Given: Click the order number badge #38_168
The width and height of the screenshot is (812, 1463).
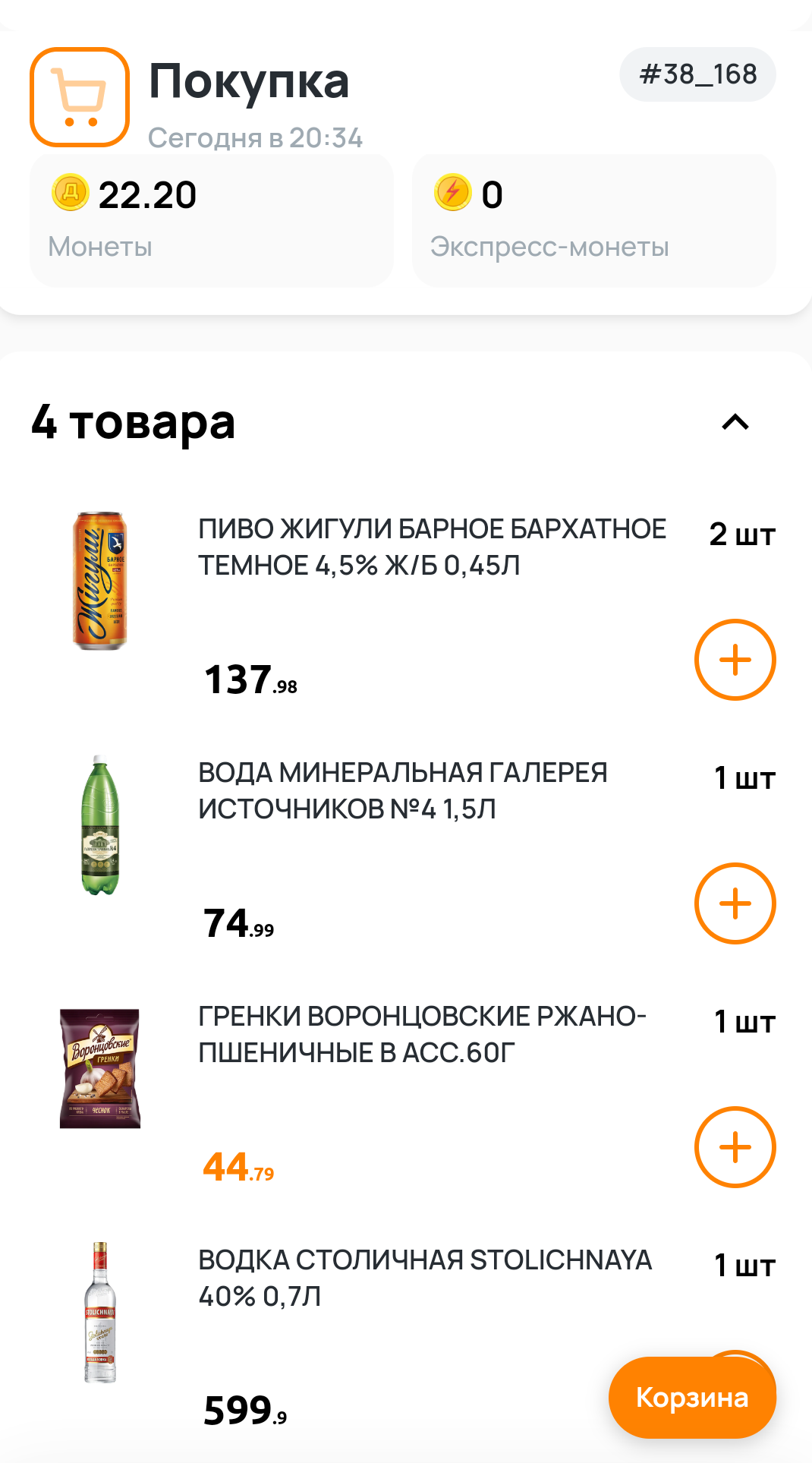Looking at the screenshot, I should coord(697,74).
